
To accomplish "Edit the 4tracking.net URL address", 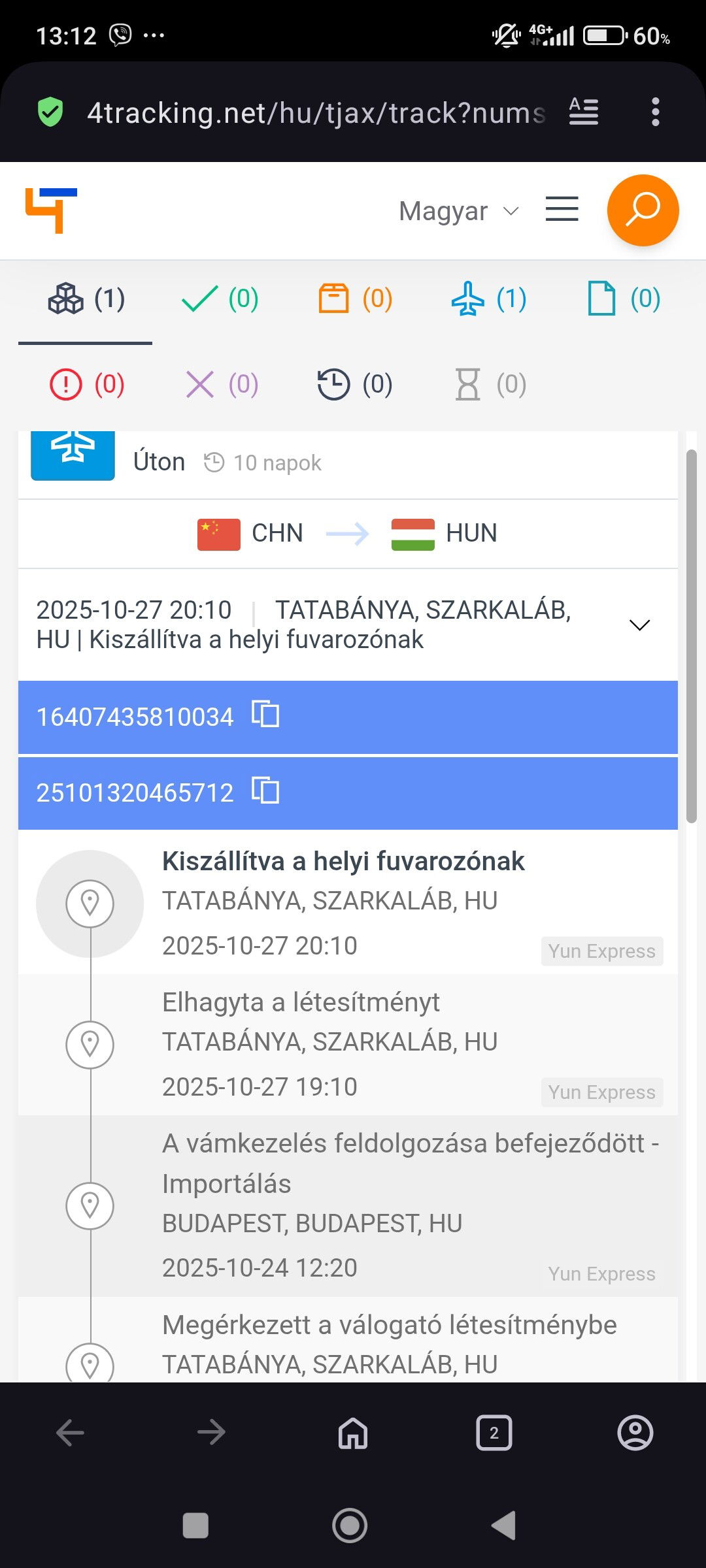I will click(315, 113).
